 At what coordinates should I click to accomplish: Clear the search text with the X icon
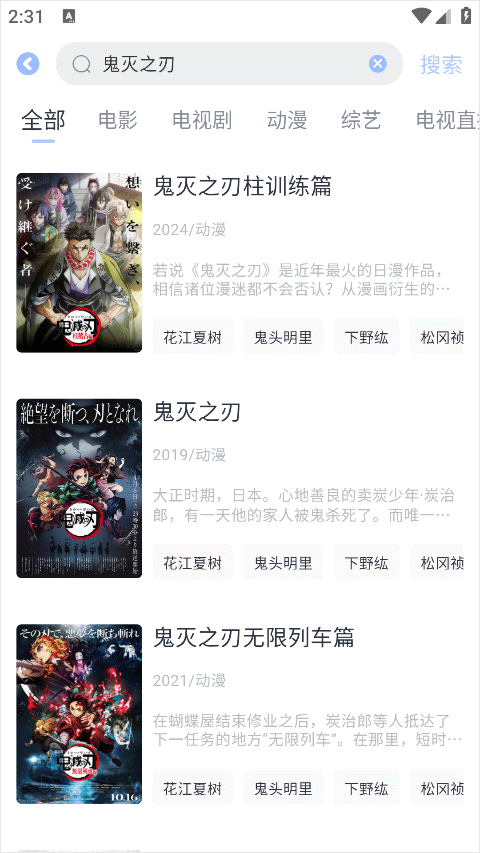point(378,64)
